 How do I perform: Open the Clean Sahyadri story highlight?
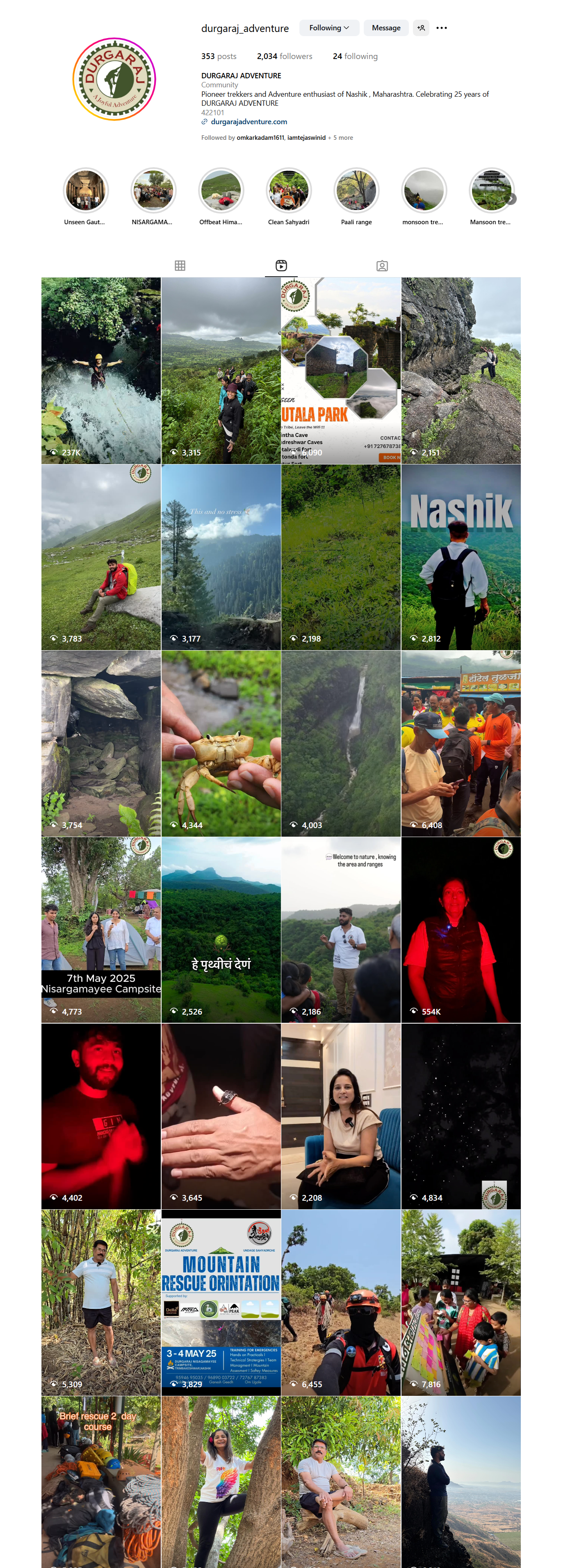(289, 191)
